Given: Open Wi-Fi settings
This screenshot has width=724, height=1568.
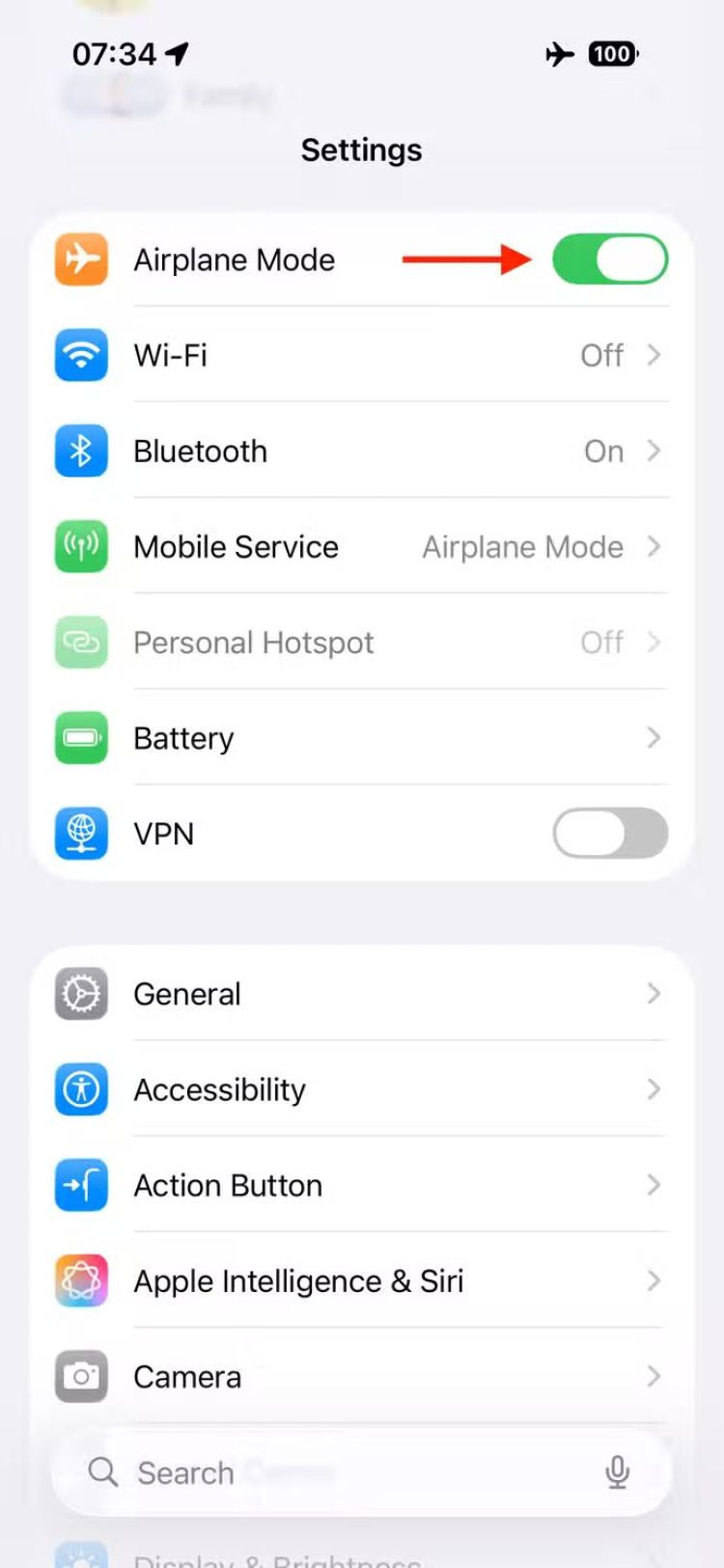Looking at the screenshot, I should (x=362, y=355).
